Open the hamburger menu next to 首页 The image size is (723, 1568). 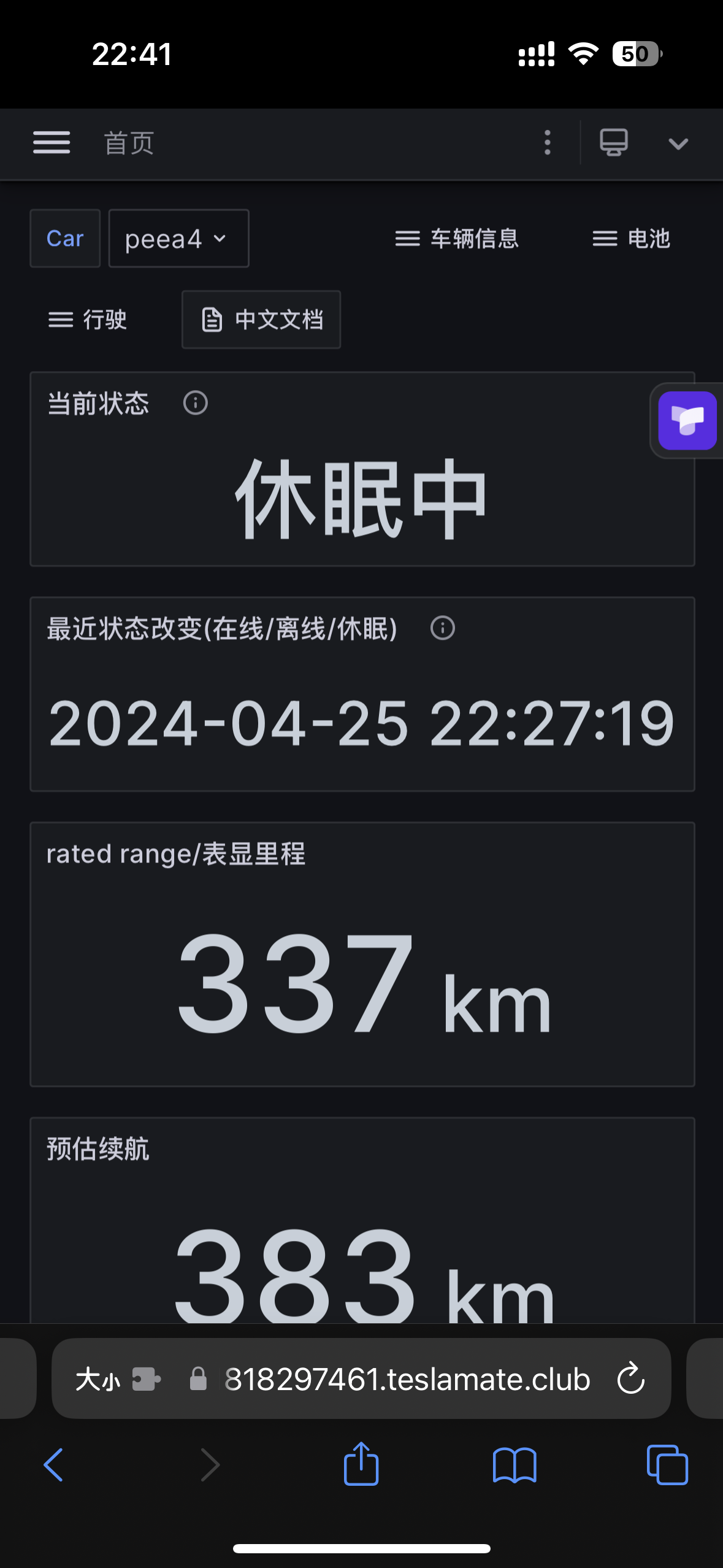pyautogui.click(x=52, y=143)
